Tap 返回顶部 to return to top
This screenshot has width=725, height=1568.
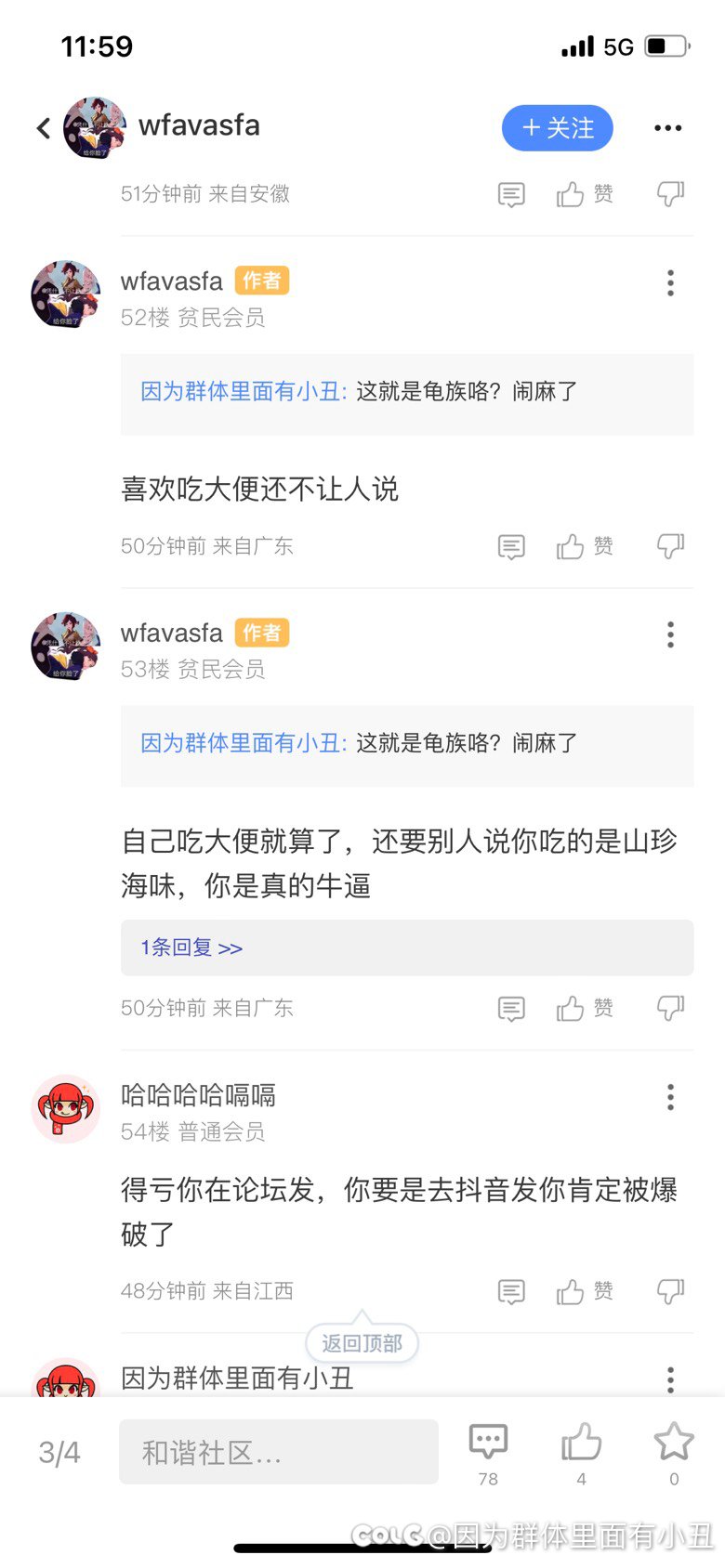[362, 1343]
